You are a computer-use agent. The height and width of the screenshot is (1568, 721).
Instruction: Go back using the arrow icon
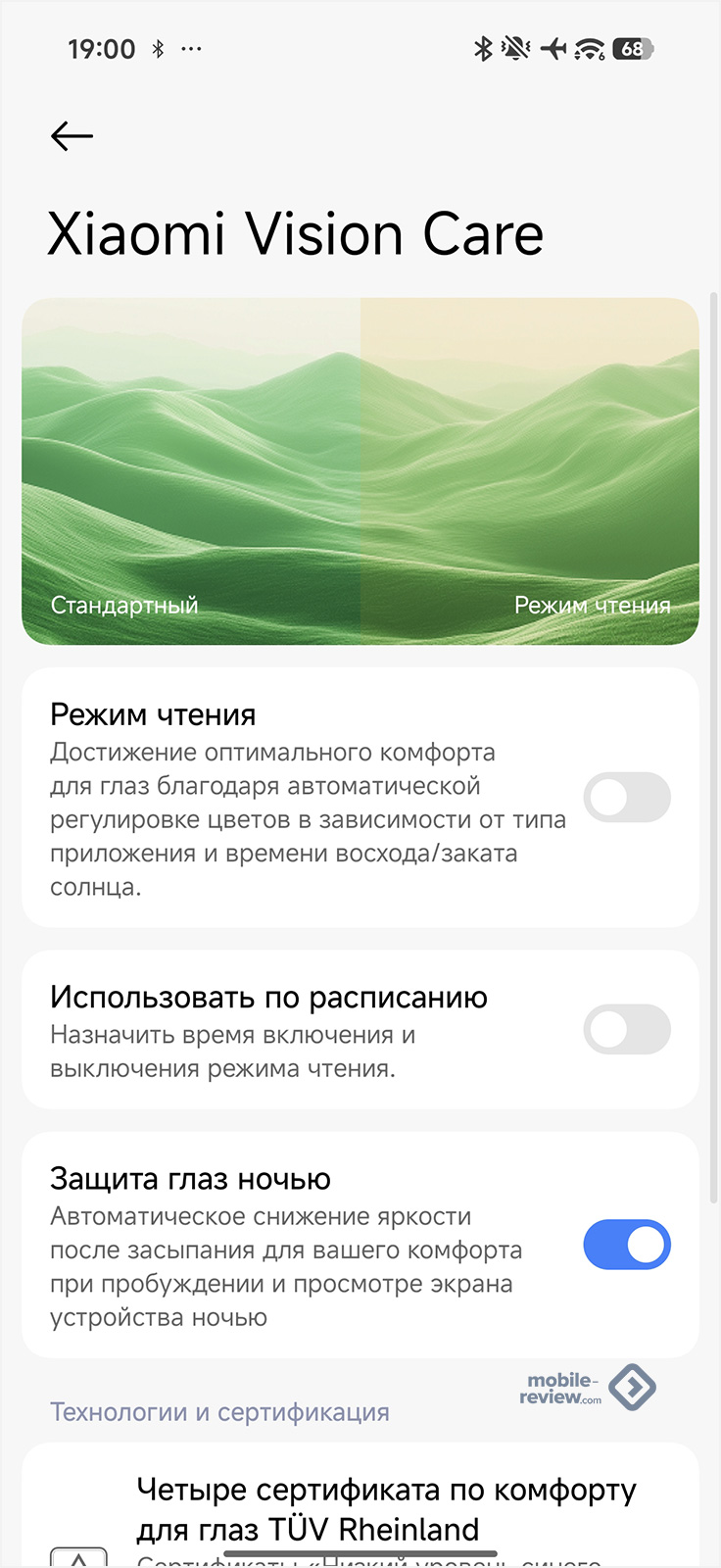(72, 136)
